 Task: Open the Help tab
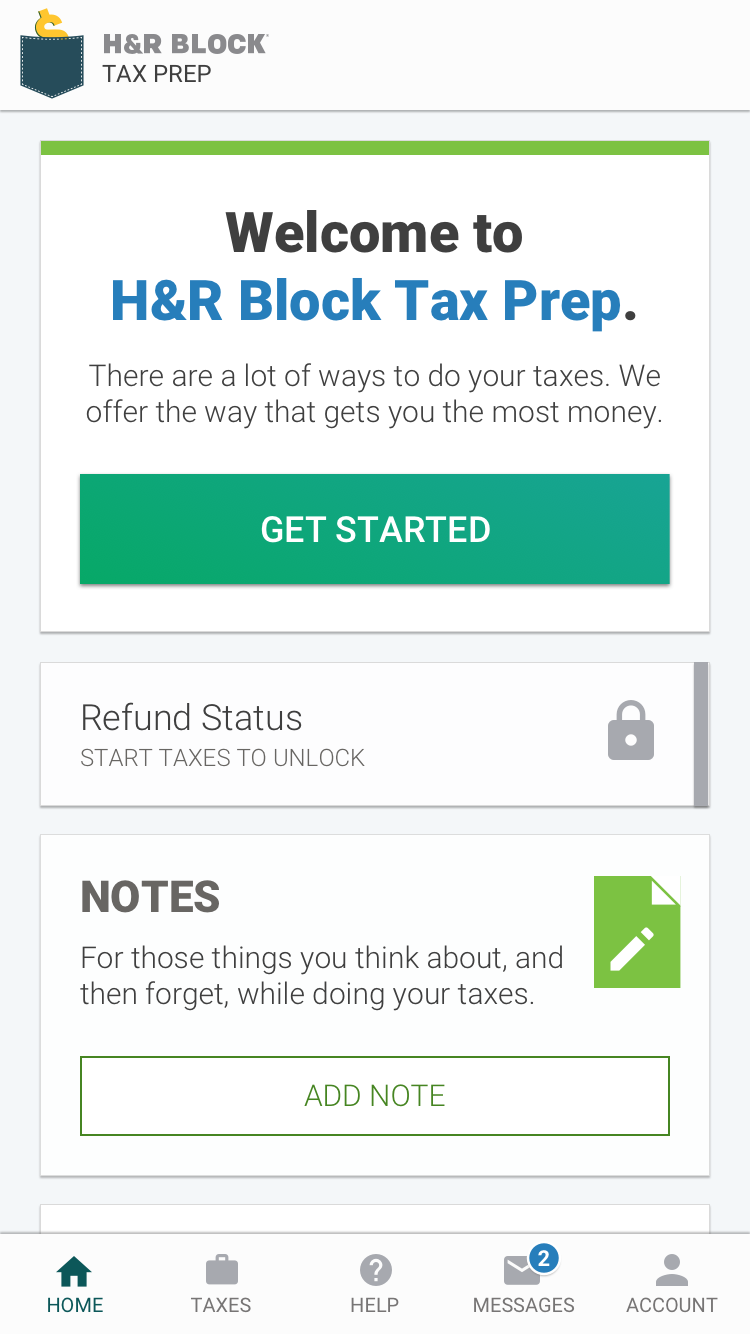pyautogui.click(x=375, y=1285)
